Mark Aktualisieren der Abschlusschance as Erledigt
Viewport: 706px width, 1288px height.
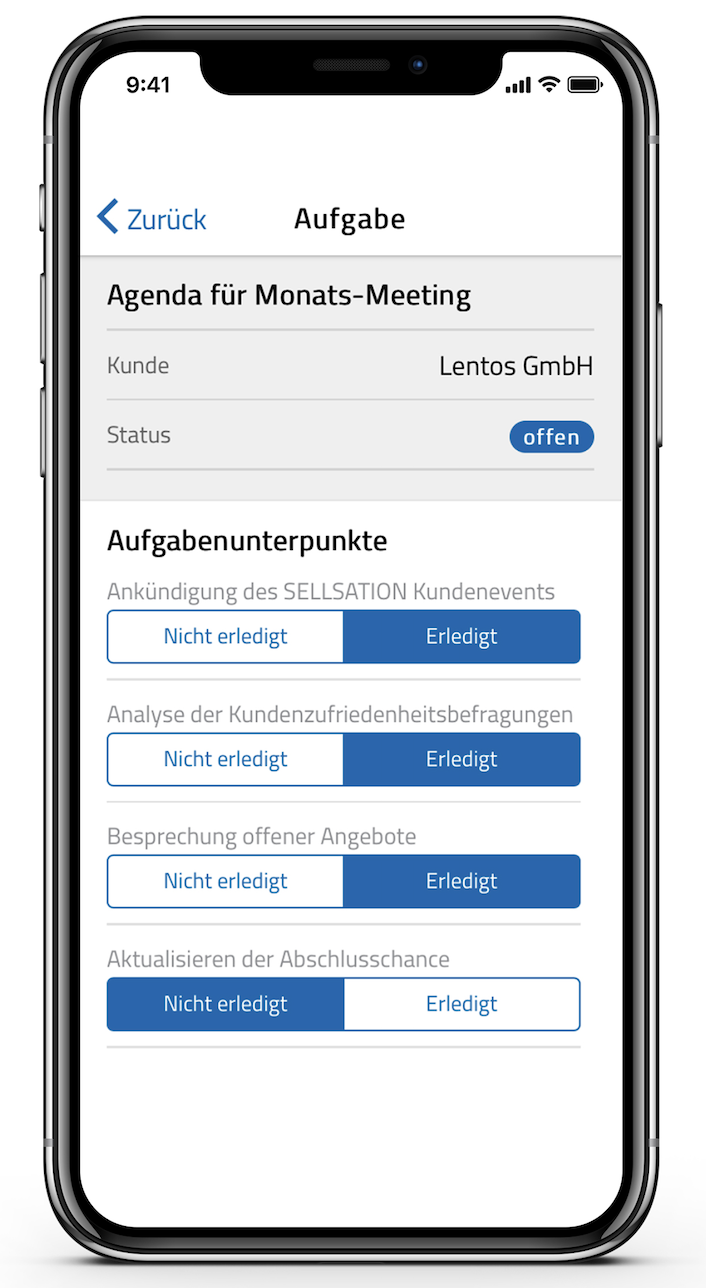click(x=461, y=1004)
